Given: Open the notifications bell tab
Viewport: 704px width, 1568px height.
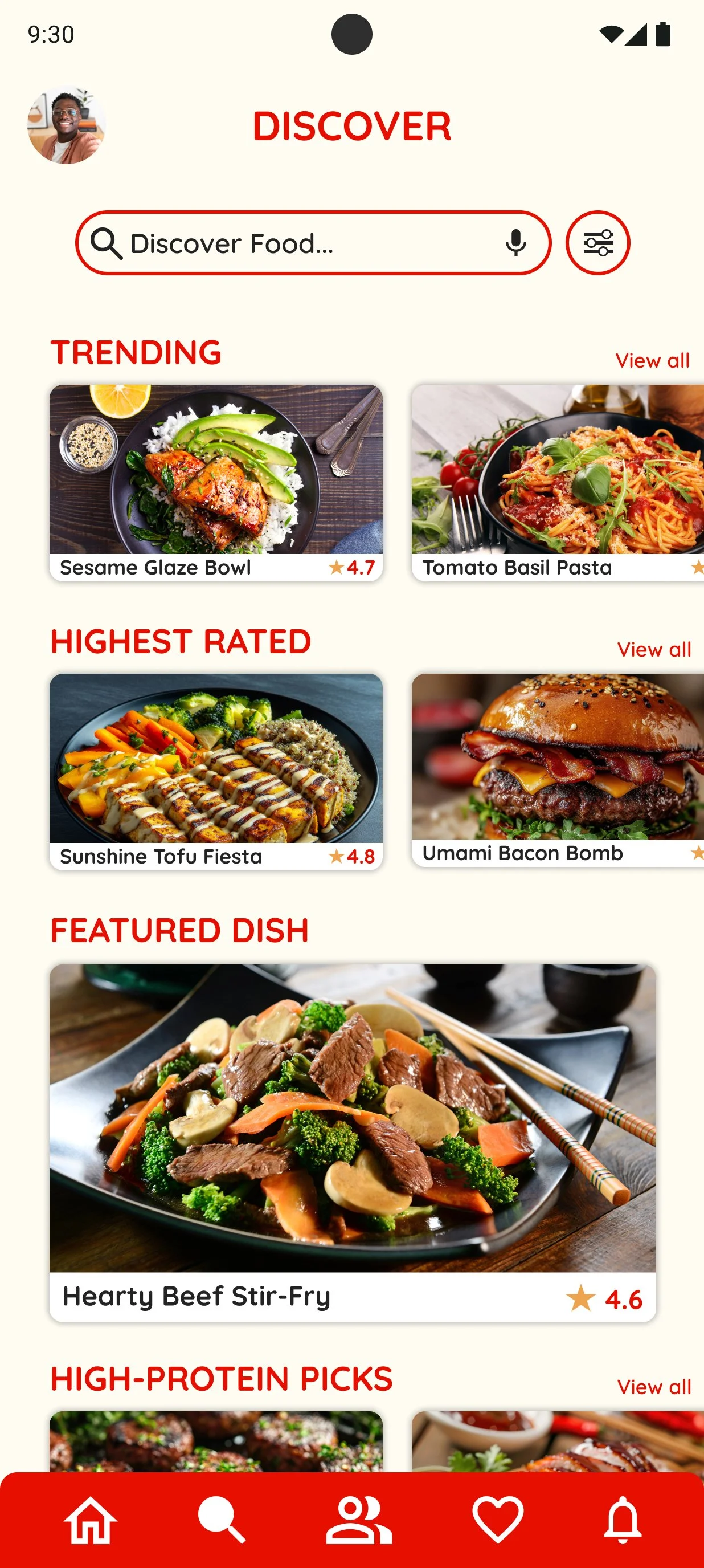Looking at the screenshot, I should 623,1520.
